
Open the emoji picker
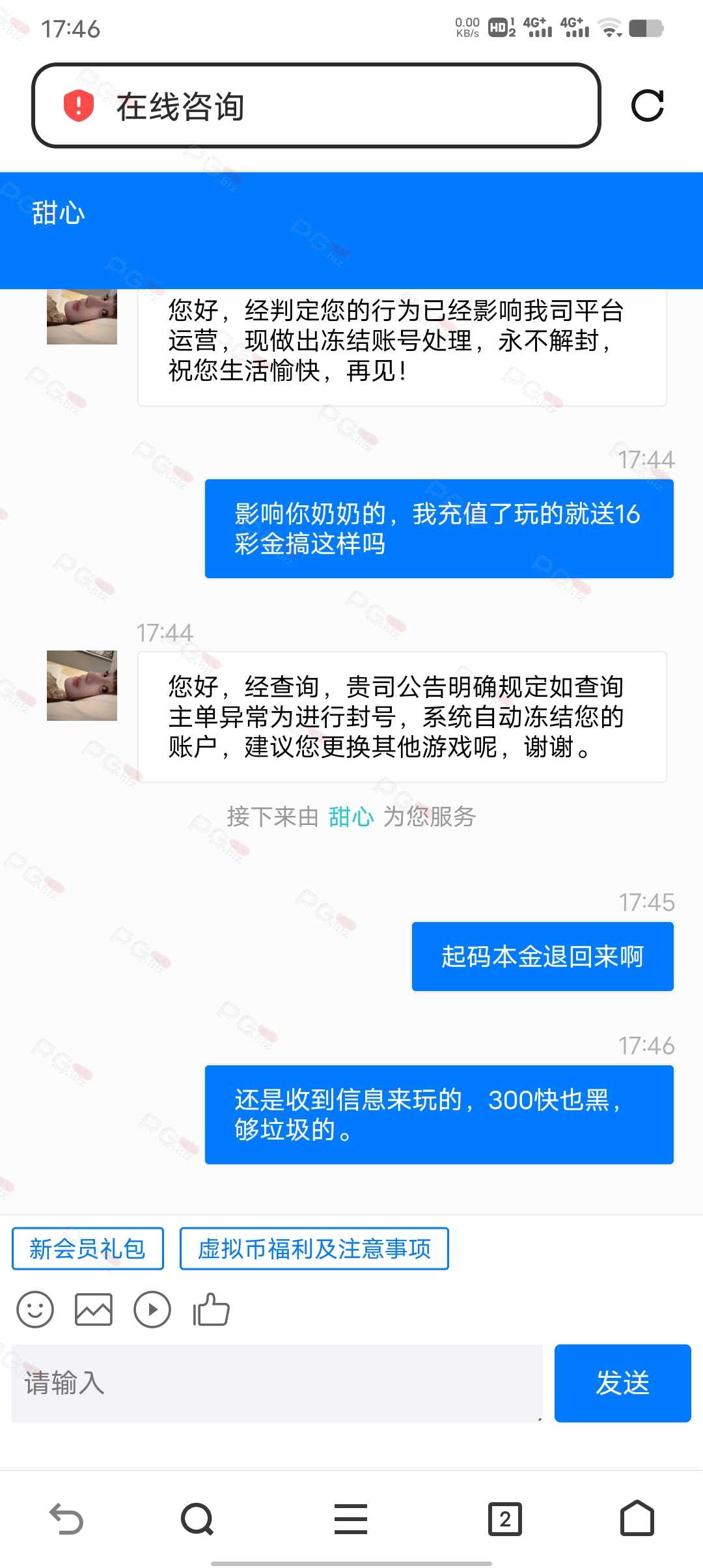coord(35,1309)
